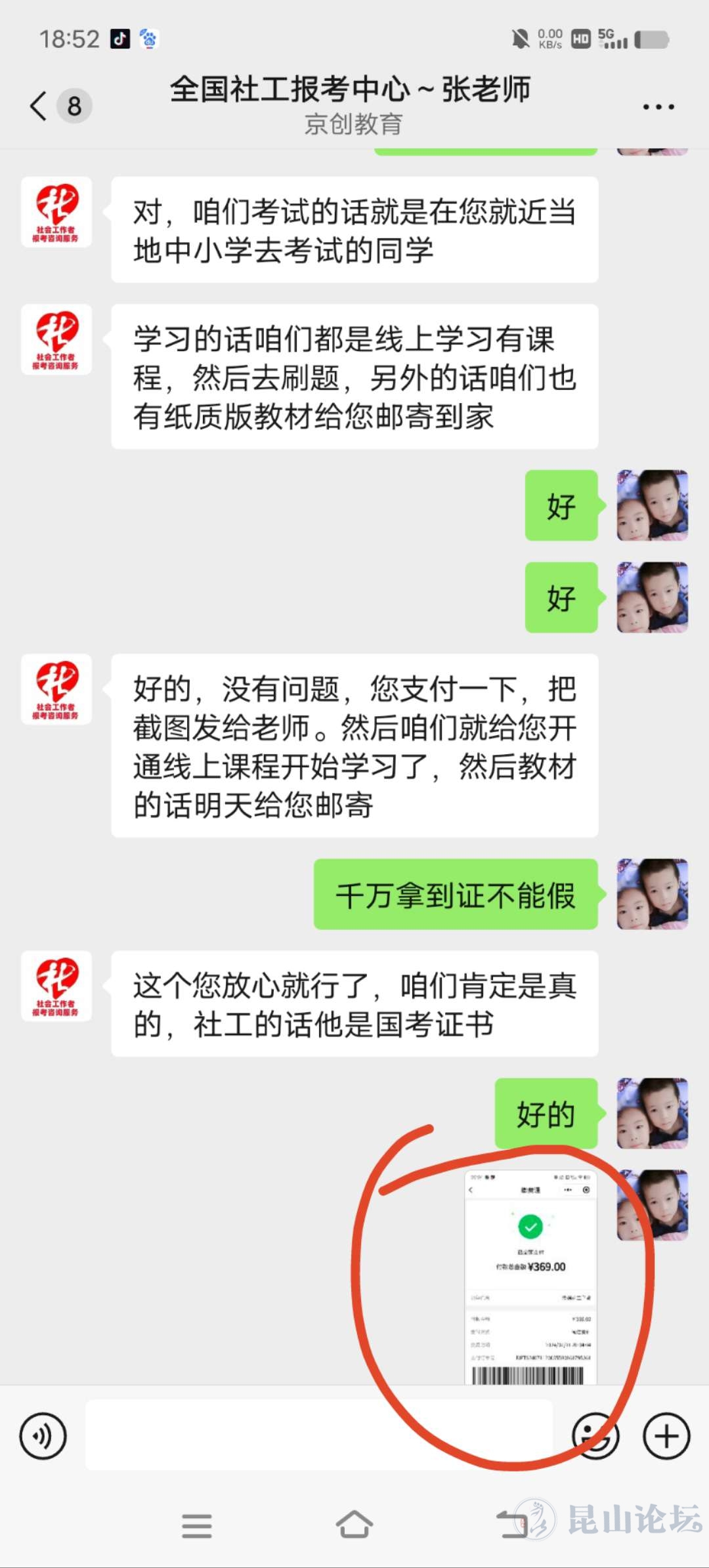Screen dimensions: 709x1568
Task: Open the emoji picker
Action: 595,1436
